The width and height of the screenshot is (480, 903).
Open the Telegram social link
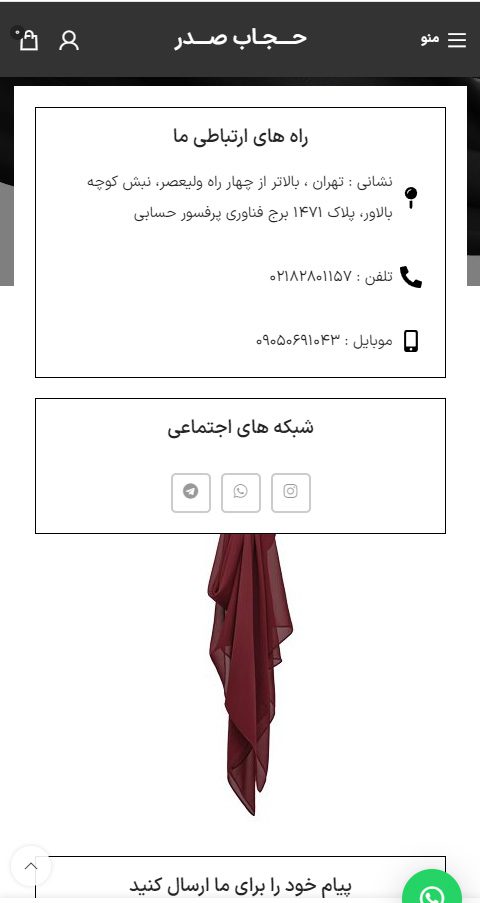(x=191, y=493)
